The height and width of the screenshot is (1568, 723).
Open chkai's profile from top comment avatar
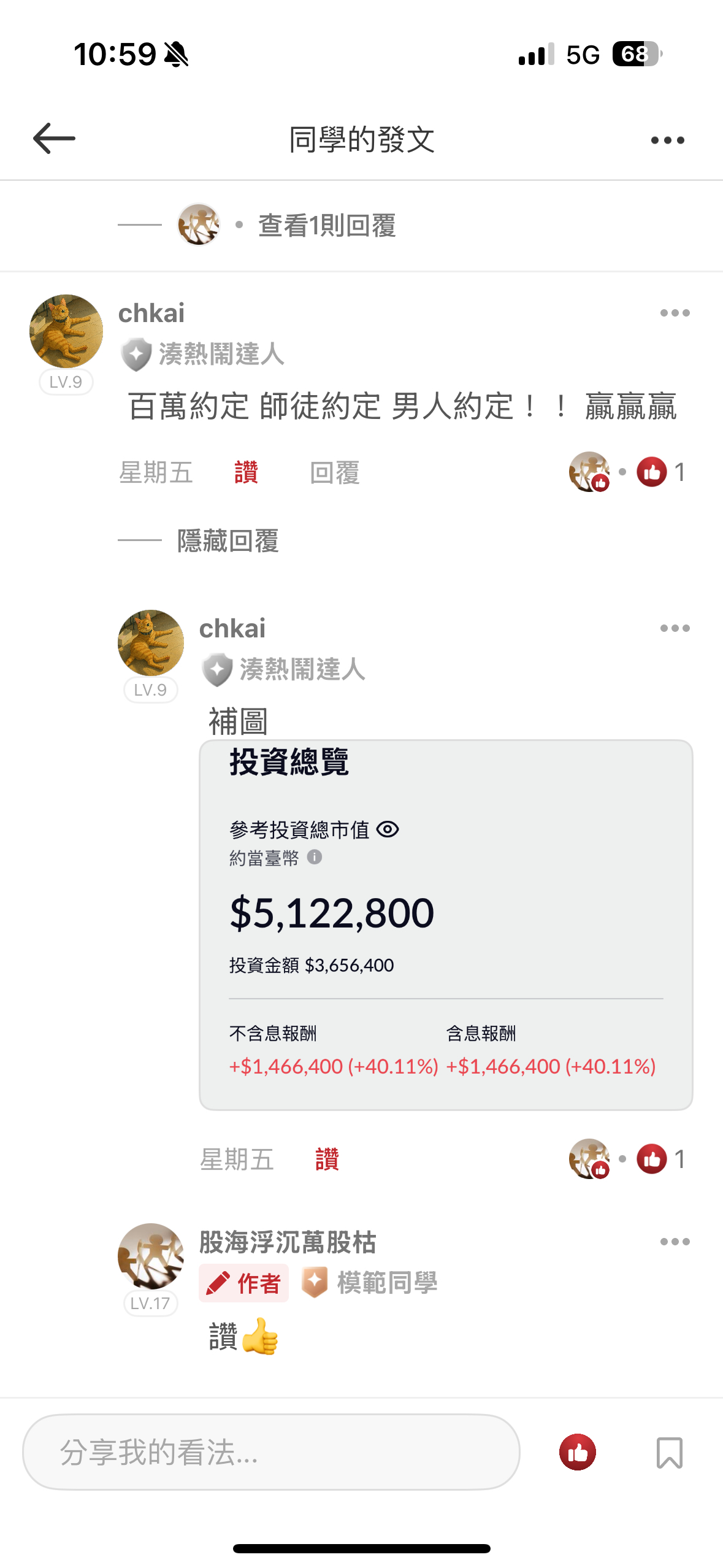(x=66, y=331)
